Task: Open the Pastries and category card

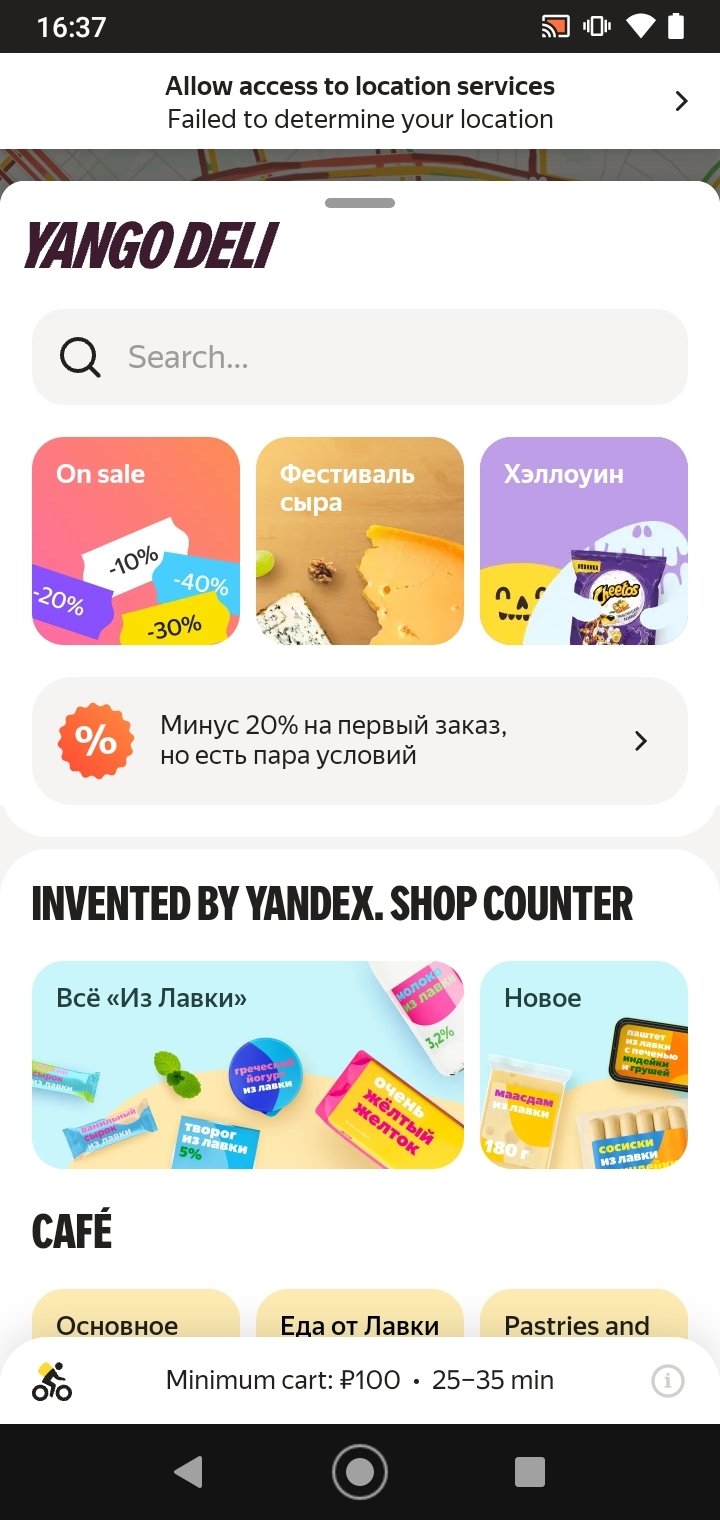Action: (x=584, y=1314)
